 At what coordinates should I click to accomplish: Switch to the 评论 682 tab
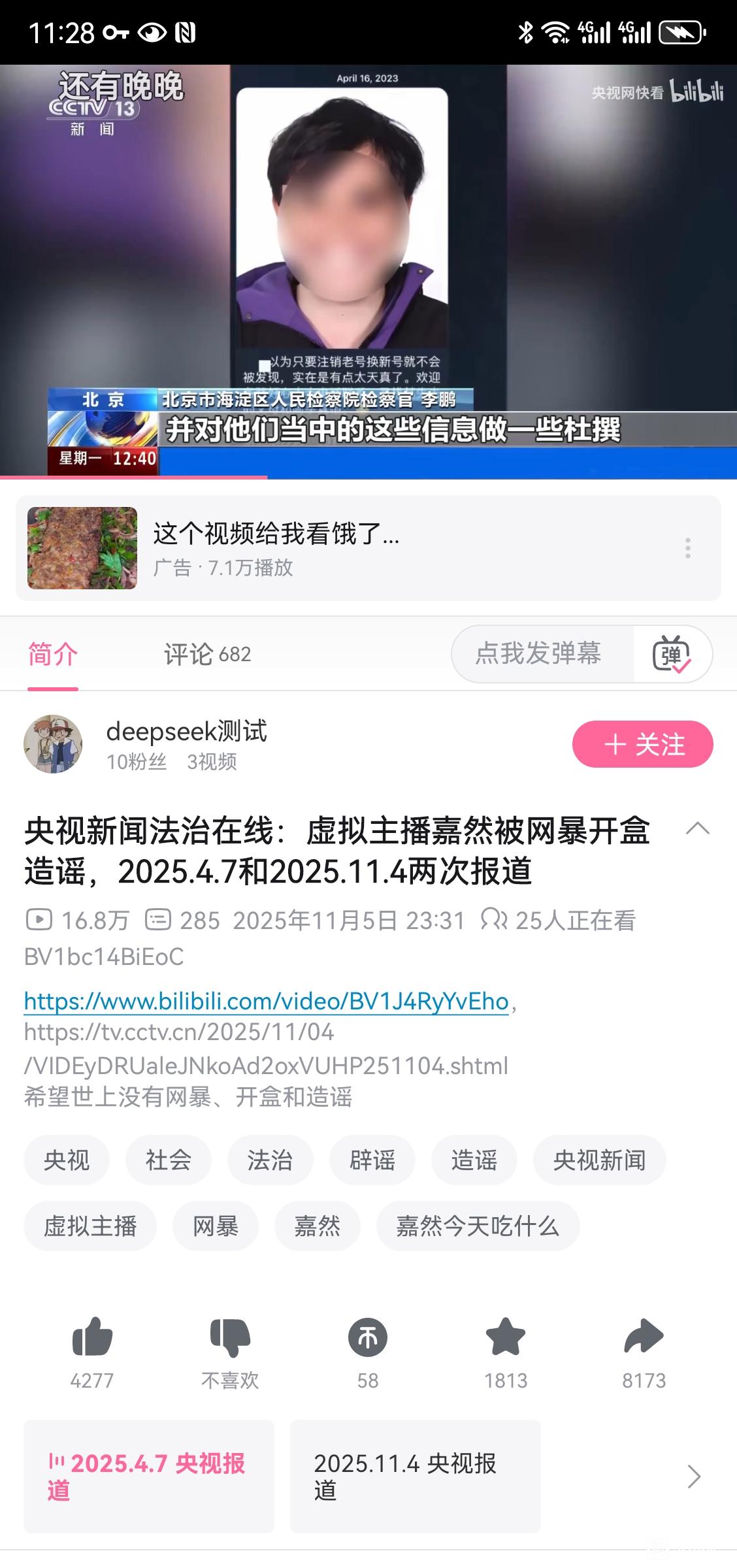[x=207, y=654]
